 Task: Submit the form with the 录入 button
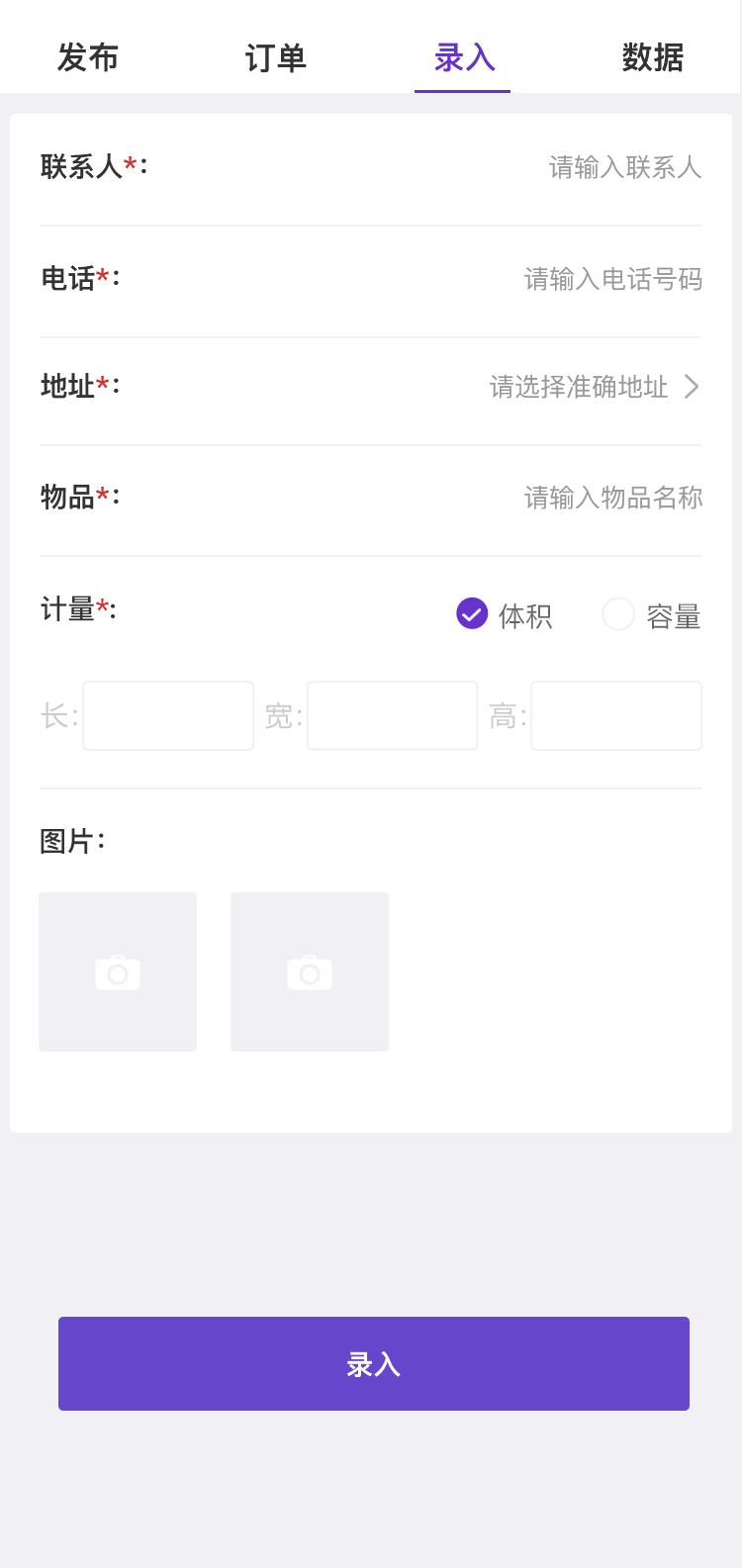(x=373, y=1363)
